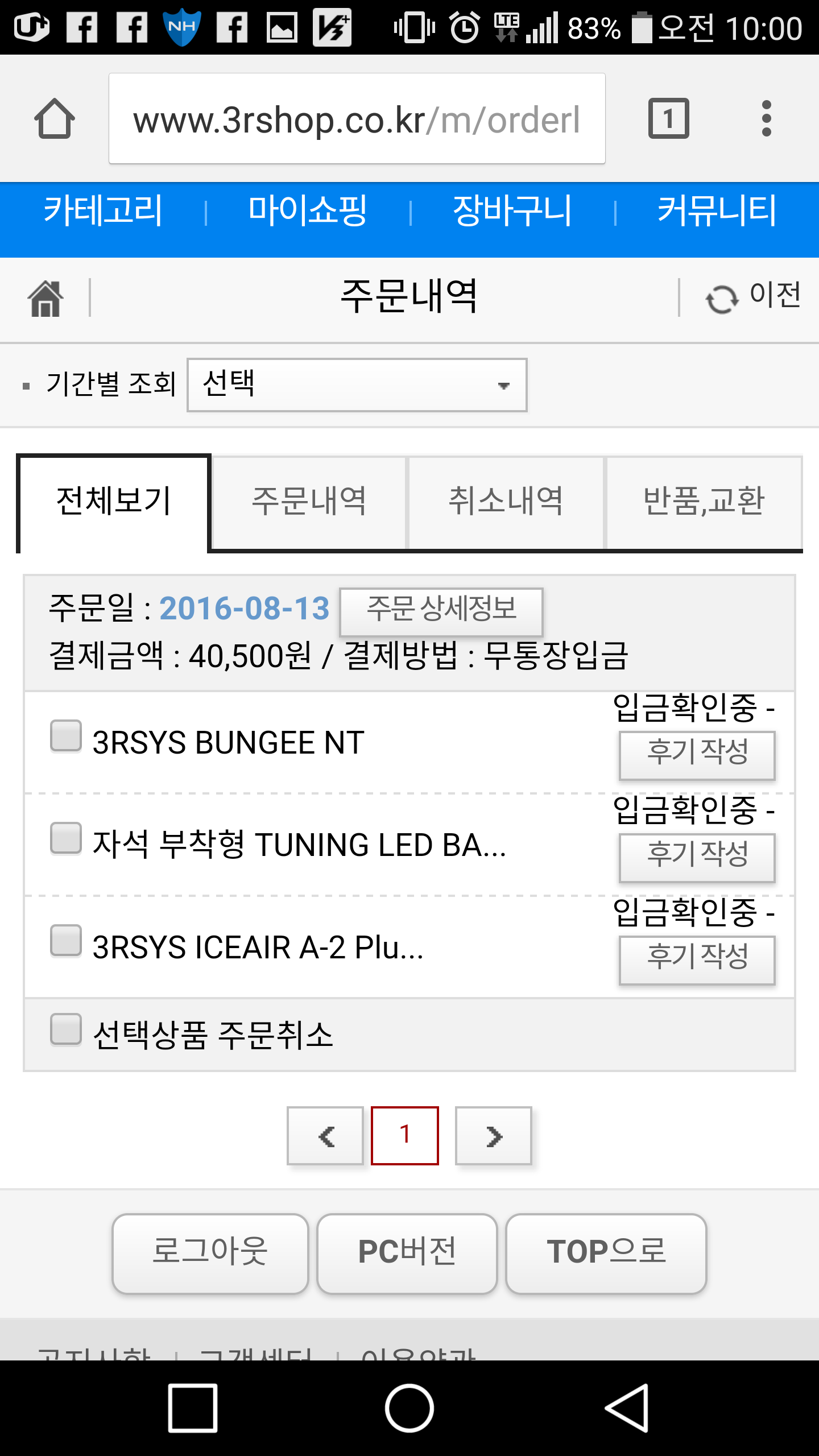Expand the 기간별 조회 dropdown
This screenshot has width=819, height=1456.
(357, 384)
